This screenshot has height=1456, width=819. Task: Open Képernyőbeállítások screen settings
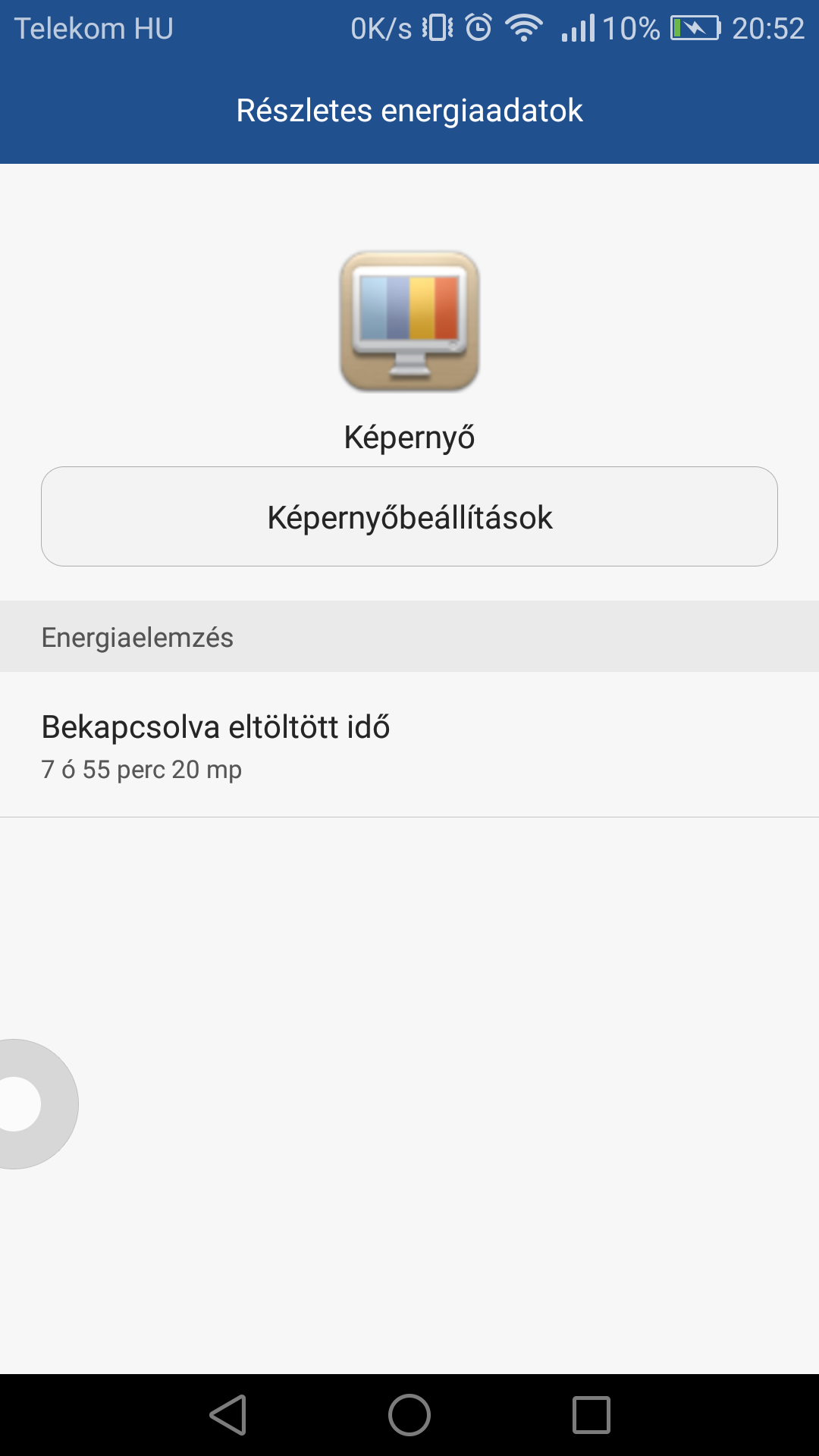[409, 516]
